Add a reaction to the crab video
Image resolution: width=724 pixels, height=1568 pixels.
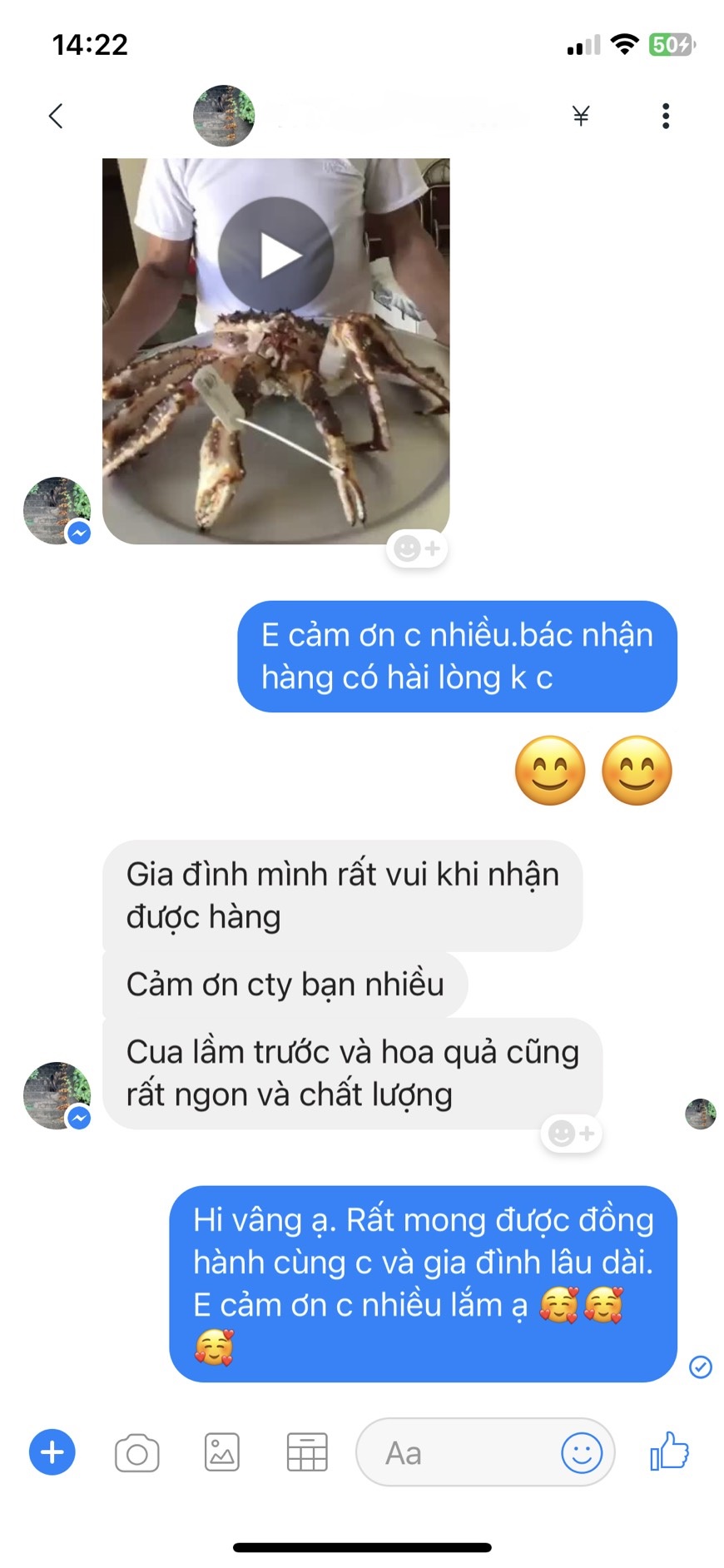pos(417,548)
